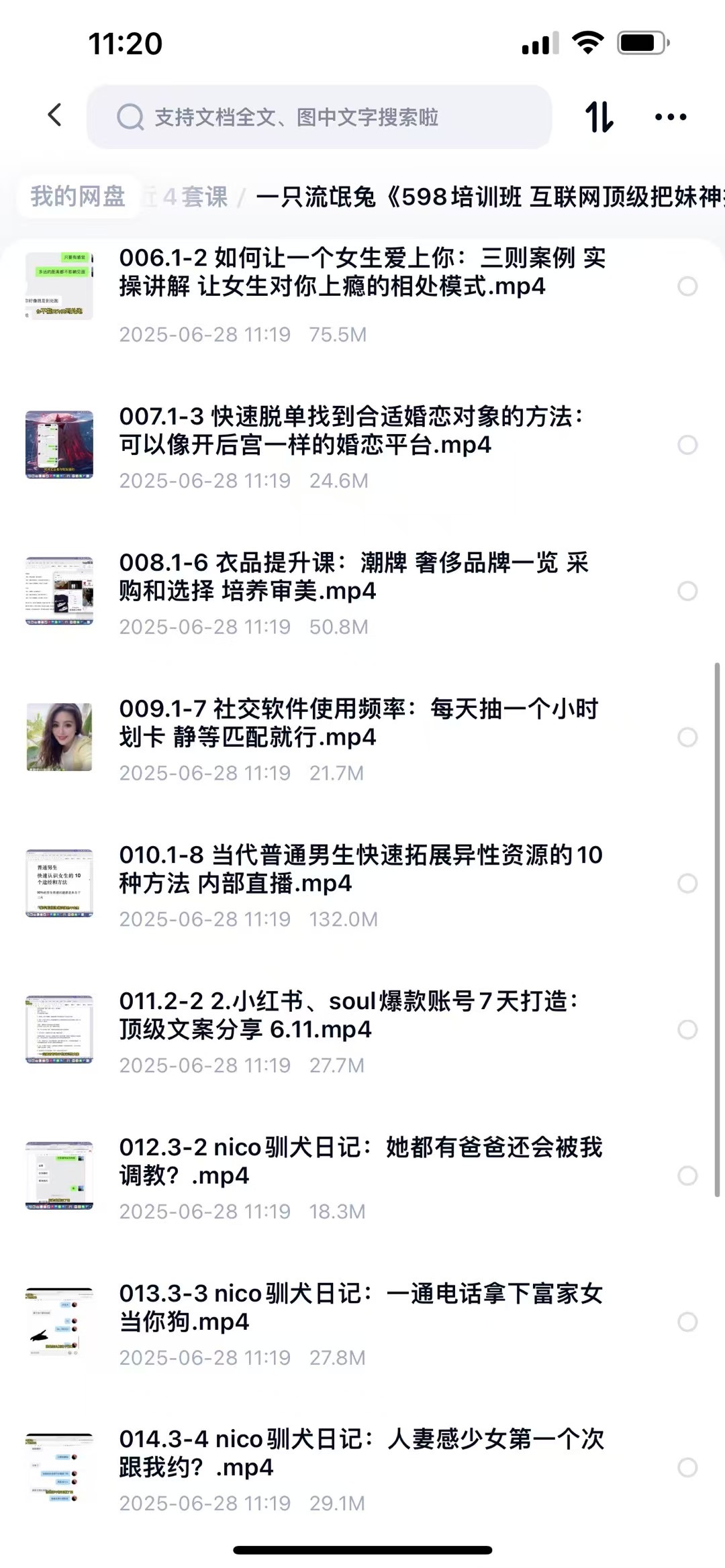This screenshot has width=725, height=1568.
Task: Select the 007.1-3 快速脱单 file circle
Action: (687, 445)
